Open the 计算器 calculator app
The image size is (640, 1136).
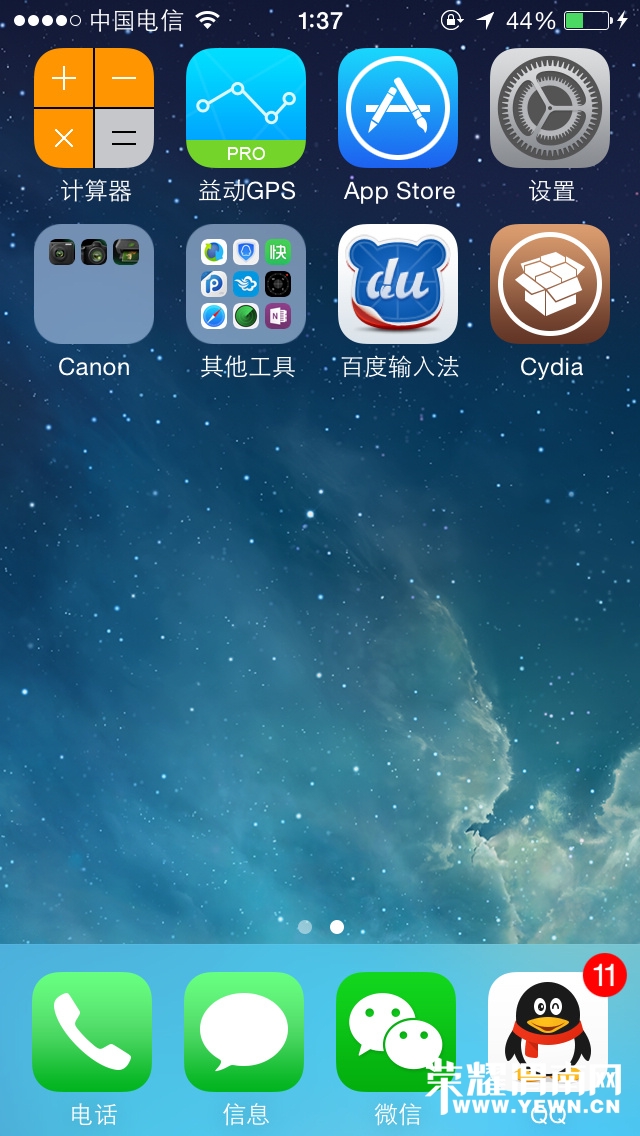pyautogui.click(x=94, y=108)
